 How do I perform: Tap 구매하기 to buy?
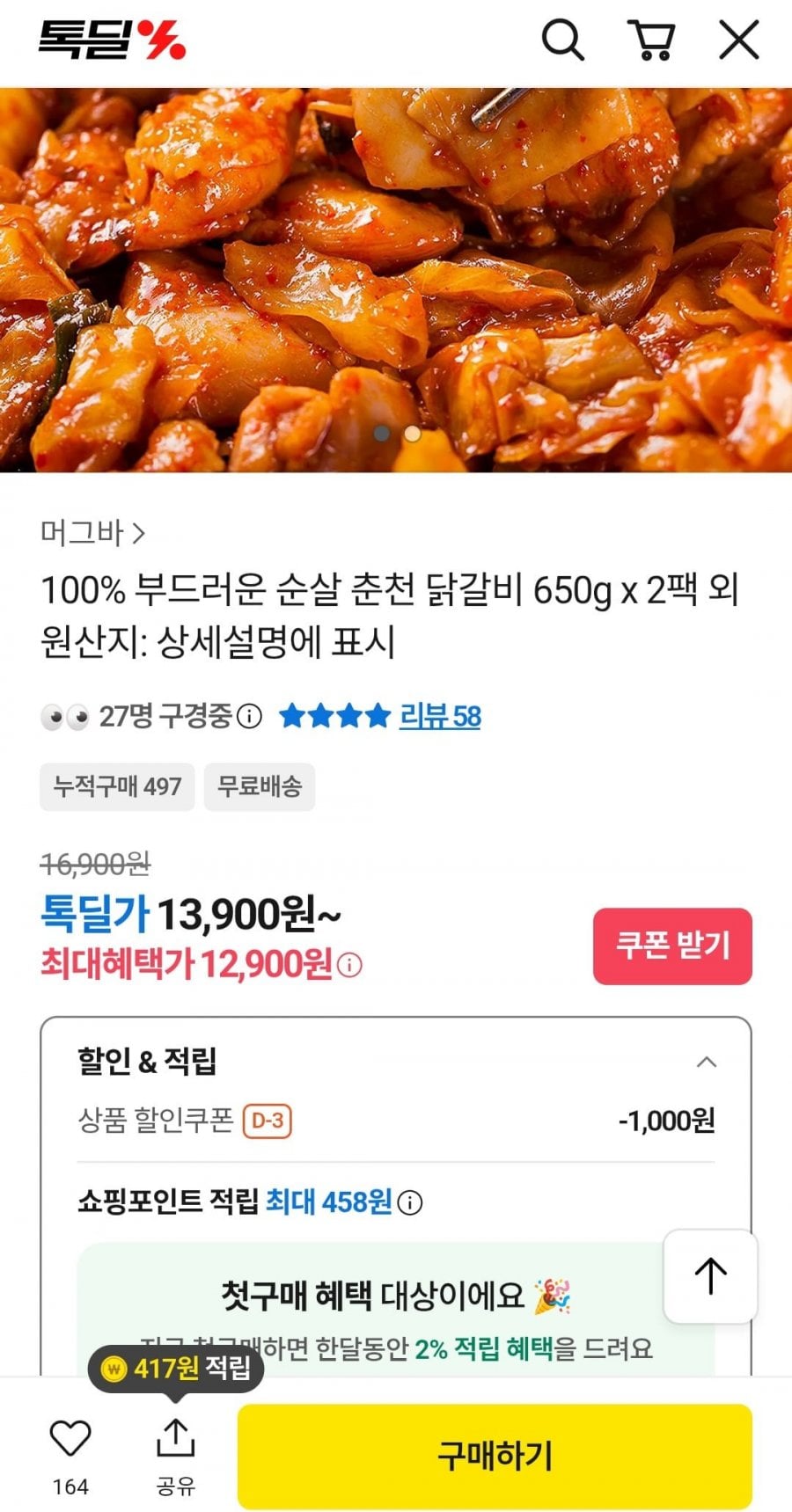[x=495, y=1456]
